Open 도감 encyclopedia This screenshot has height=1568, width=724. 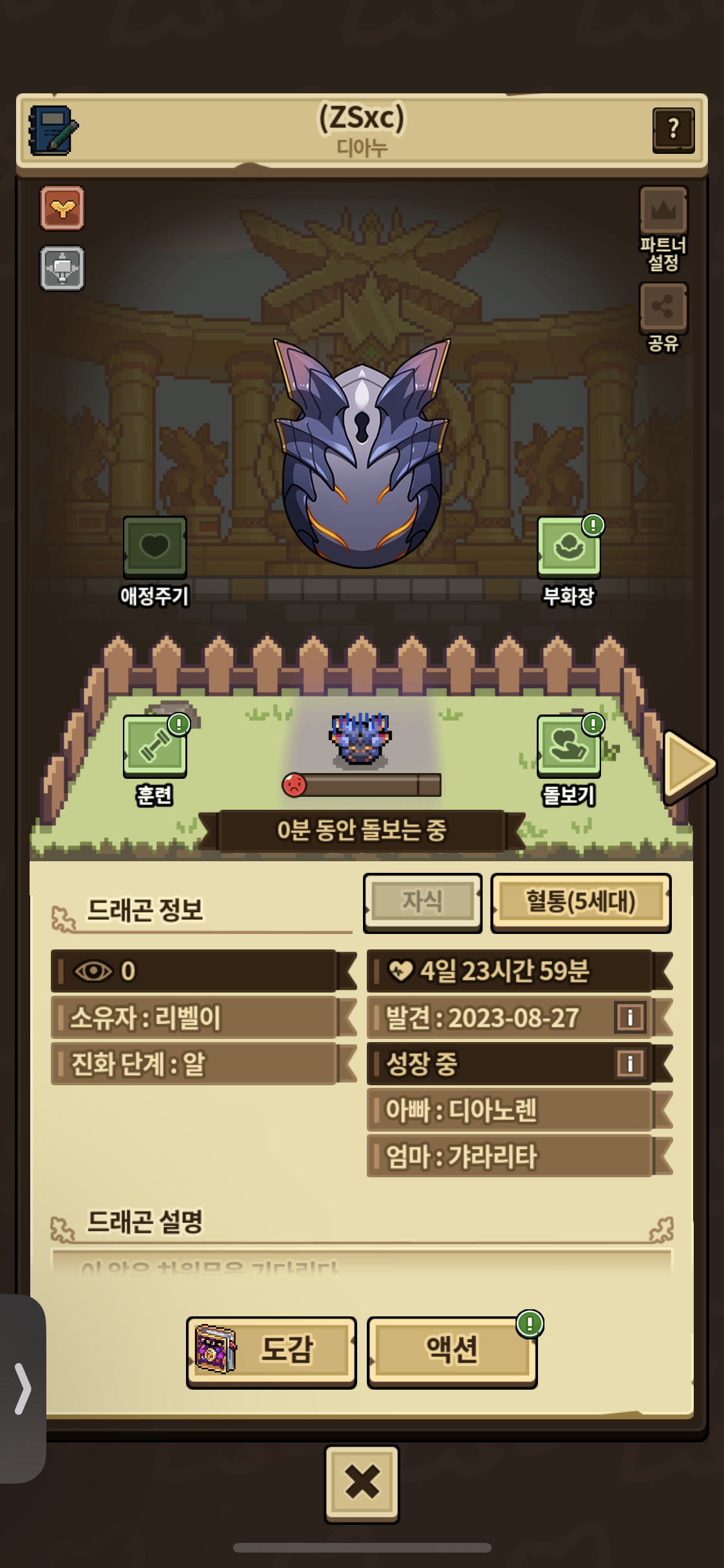[271, 1351]
